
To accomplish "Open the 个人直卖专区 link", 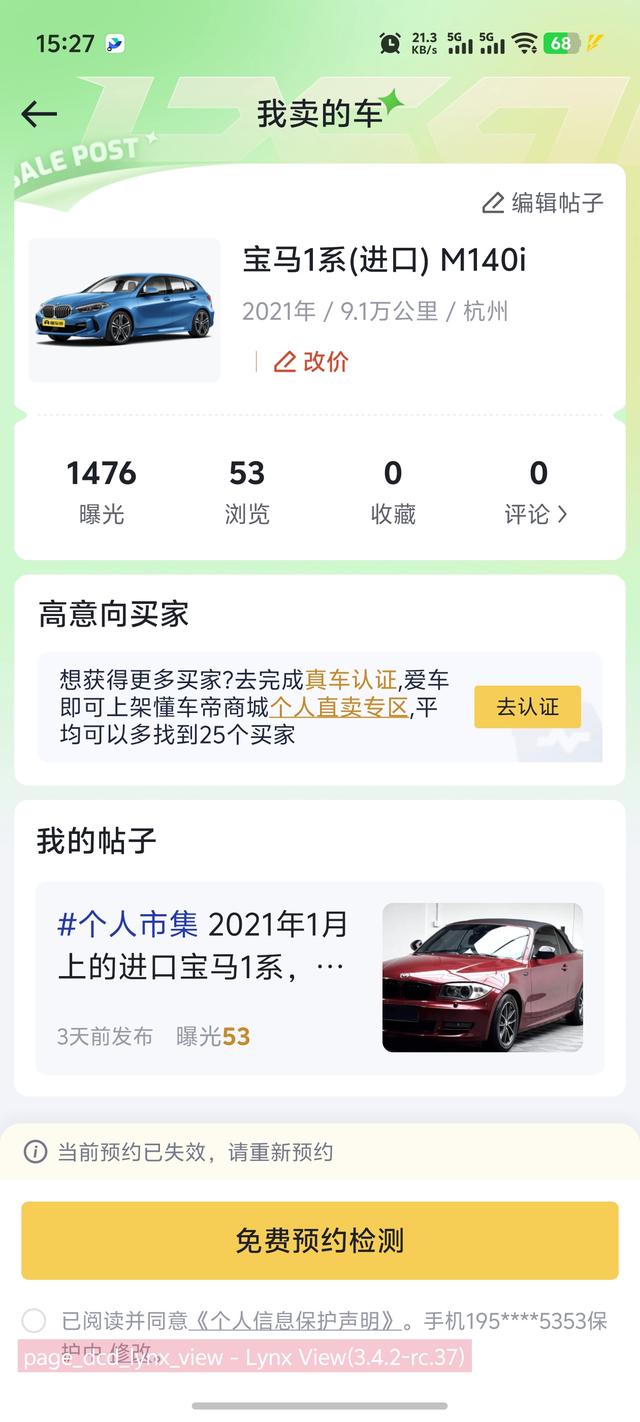I will tap(340, 708).
